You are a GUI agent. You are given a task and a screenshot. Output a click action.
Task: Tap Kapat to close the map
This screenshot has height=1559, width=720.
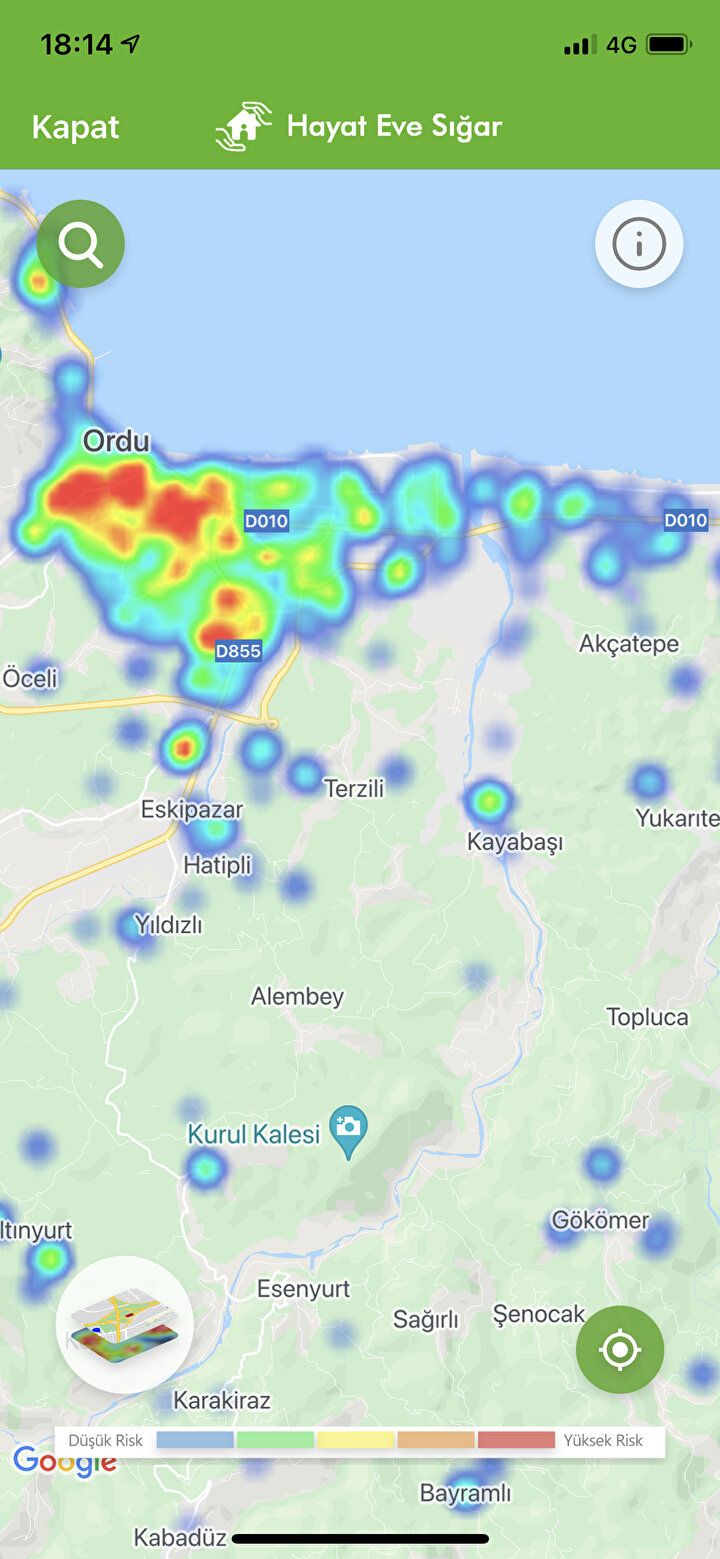[76, 128]
